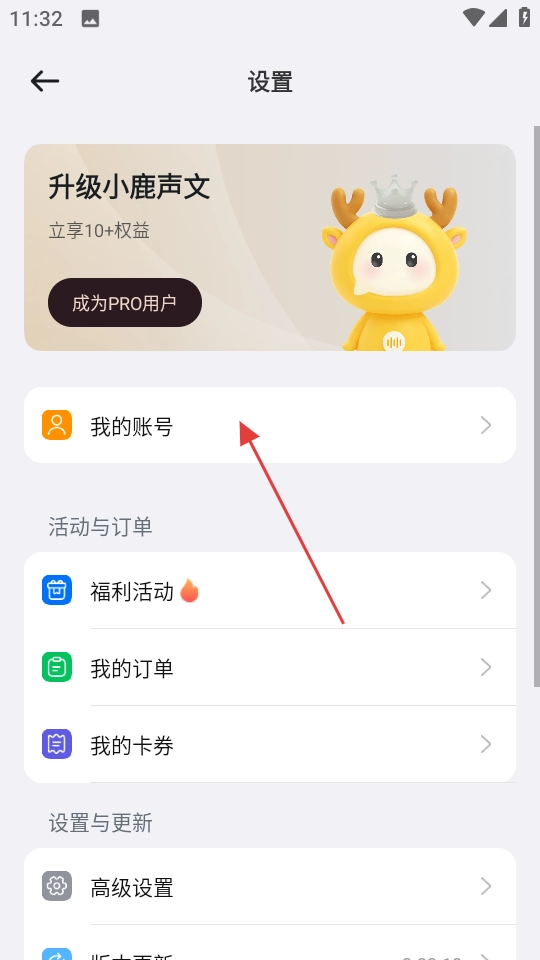Image resolution: width=540 pixels, height=960 pixels.
Task: View 我的订单
Action: [270, 667]
